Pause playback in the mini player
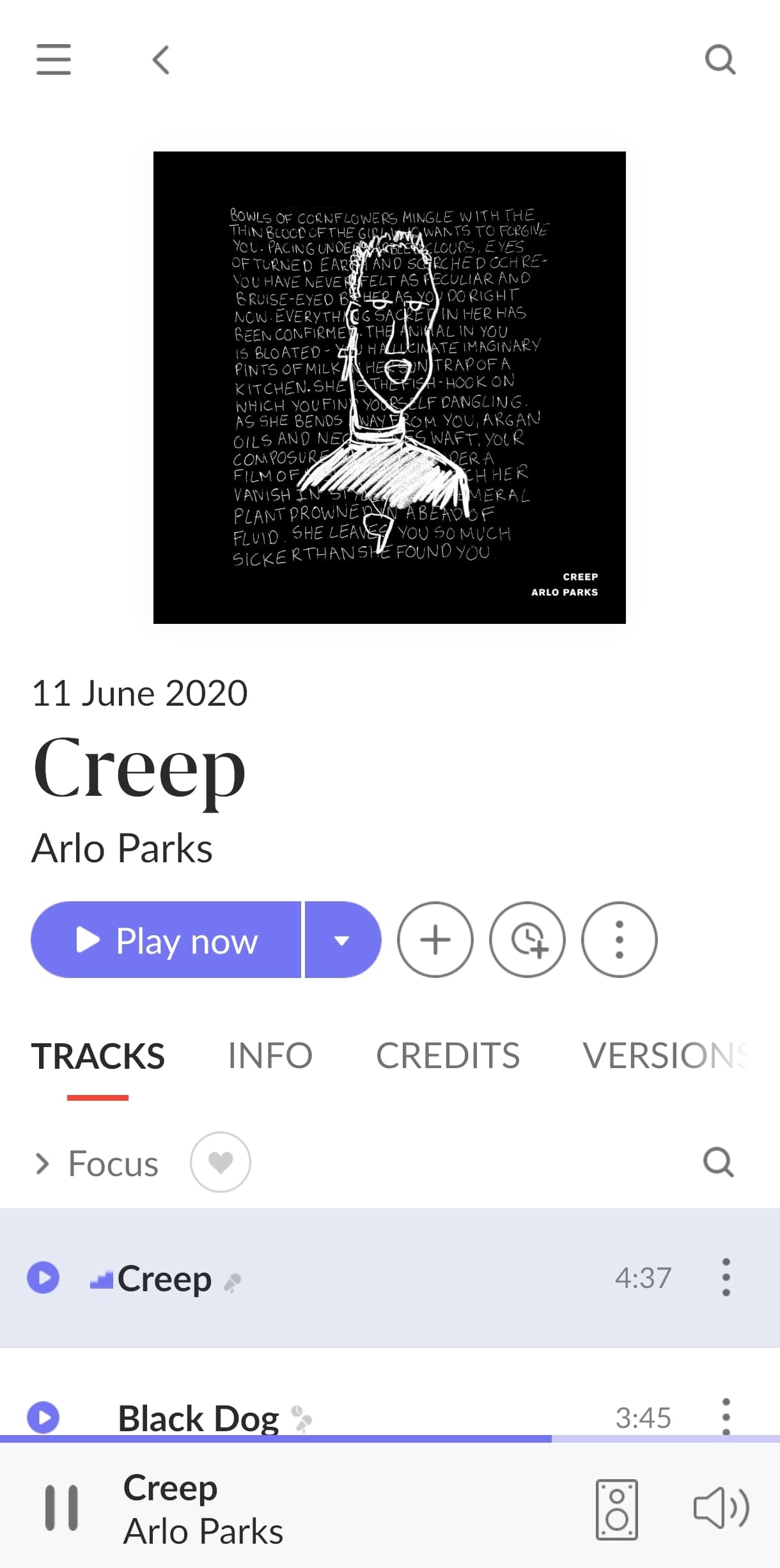Image resolution: width=780 pixels, height=1568 pixels. tap(62, 1508)
